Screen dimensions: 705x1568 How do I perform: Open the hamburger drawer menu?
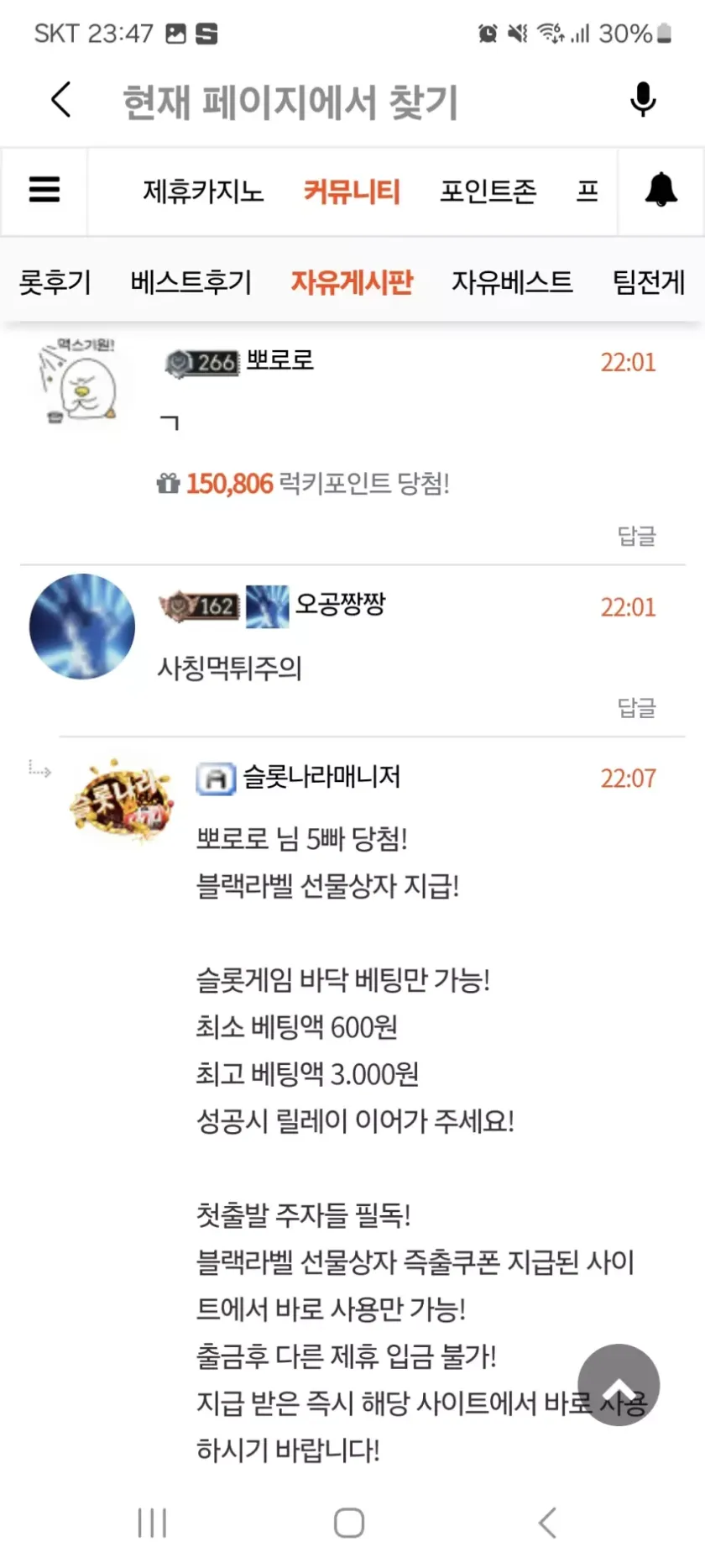click(x=44, y=190)
